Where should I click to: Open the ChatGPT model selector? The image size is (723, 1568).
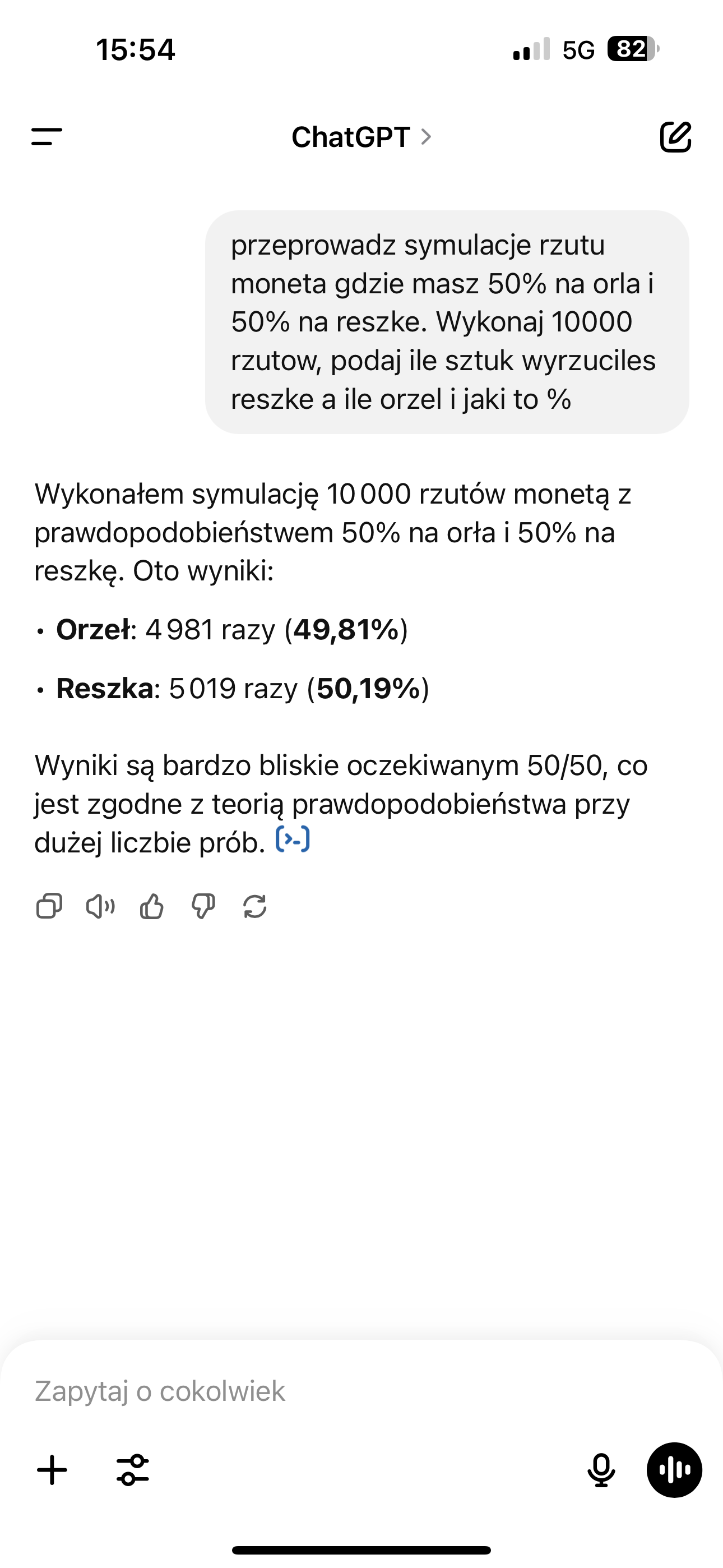point(361,137)
